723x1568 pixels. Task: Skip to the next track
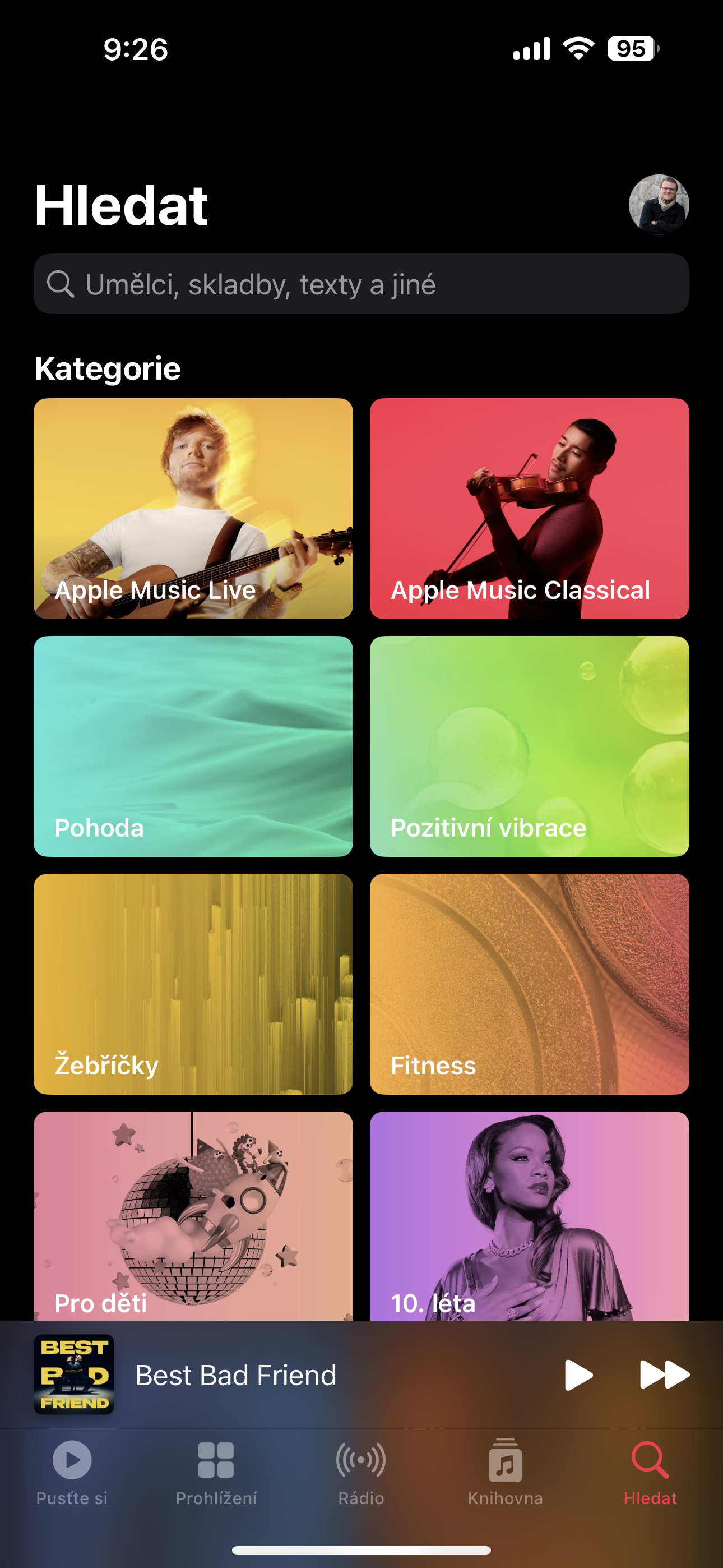click(x=664, y=1375)
